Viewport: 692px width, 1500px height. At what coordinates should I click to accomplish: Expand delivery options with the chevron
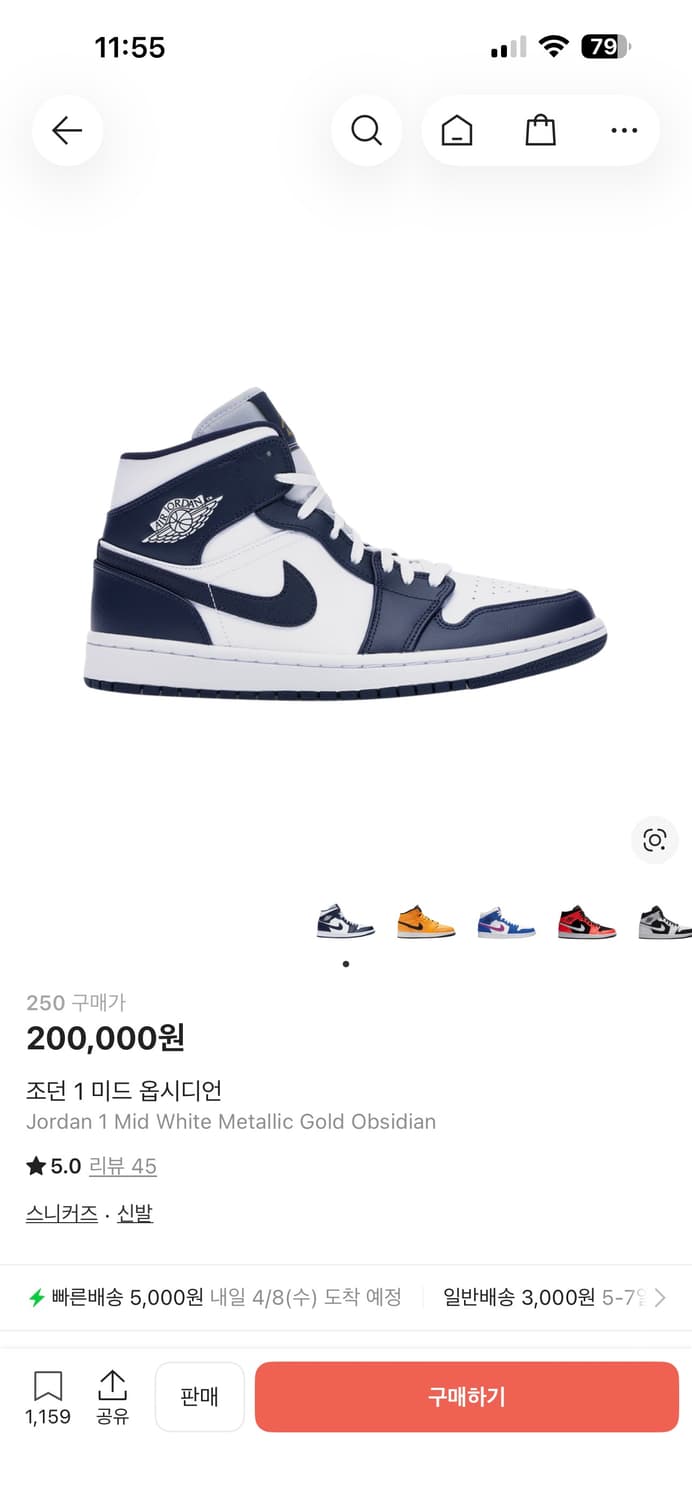coord(660,1298)
